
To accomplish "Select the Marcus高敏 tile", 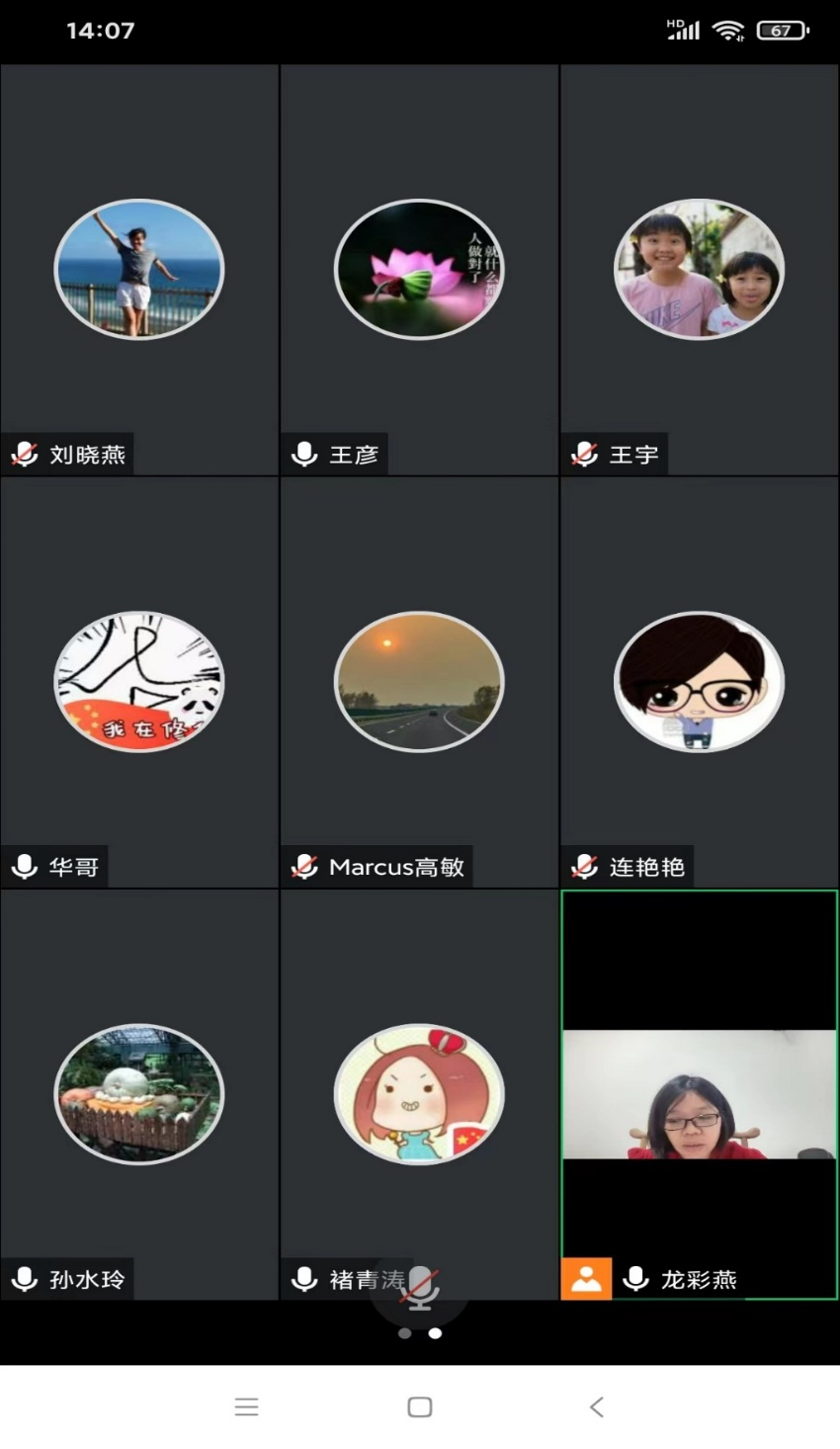I will coord(419,681).
